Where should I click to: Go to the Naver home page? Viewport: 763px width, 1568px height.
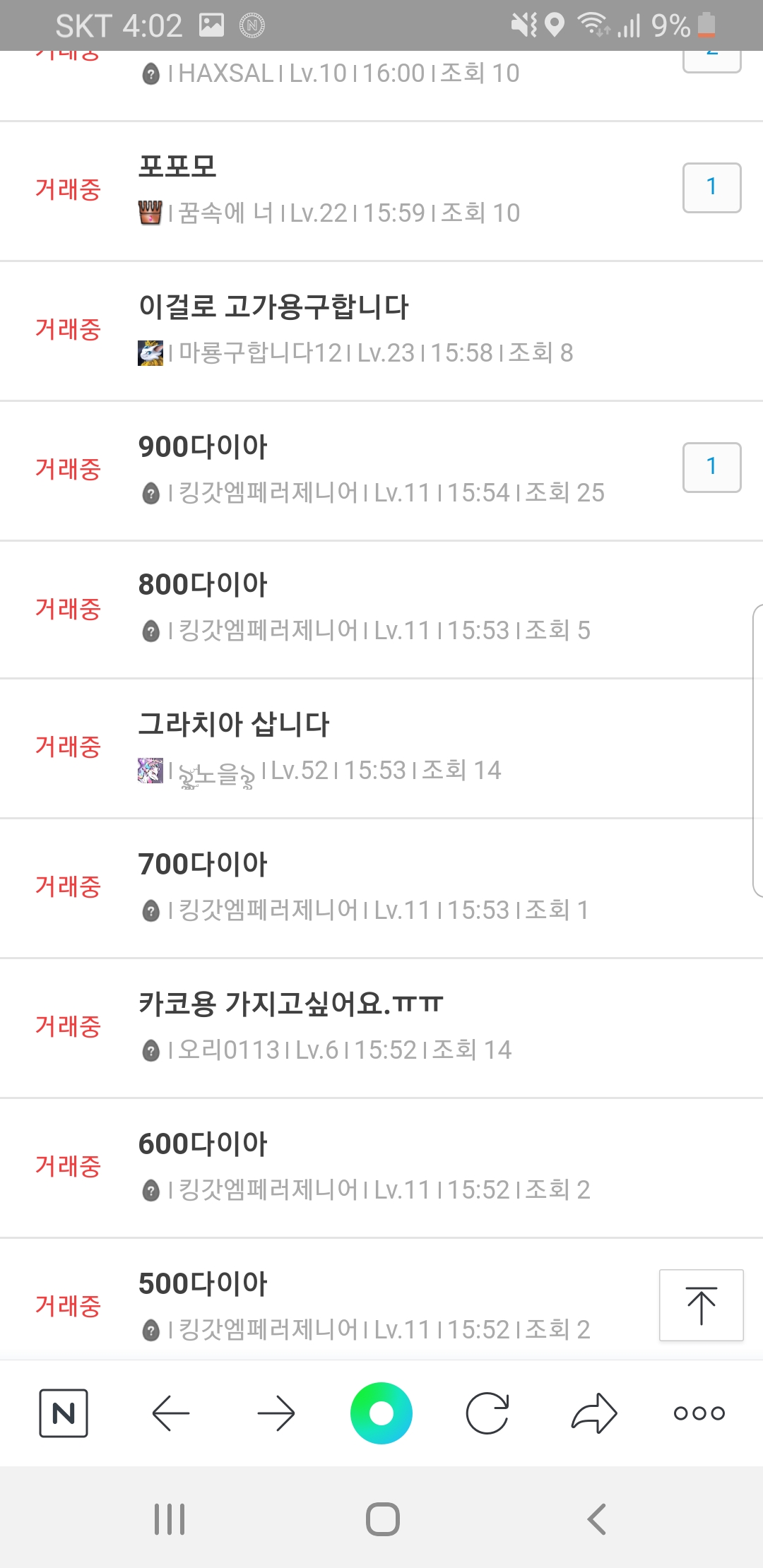click(x=64, y=1413)
